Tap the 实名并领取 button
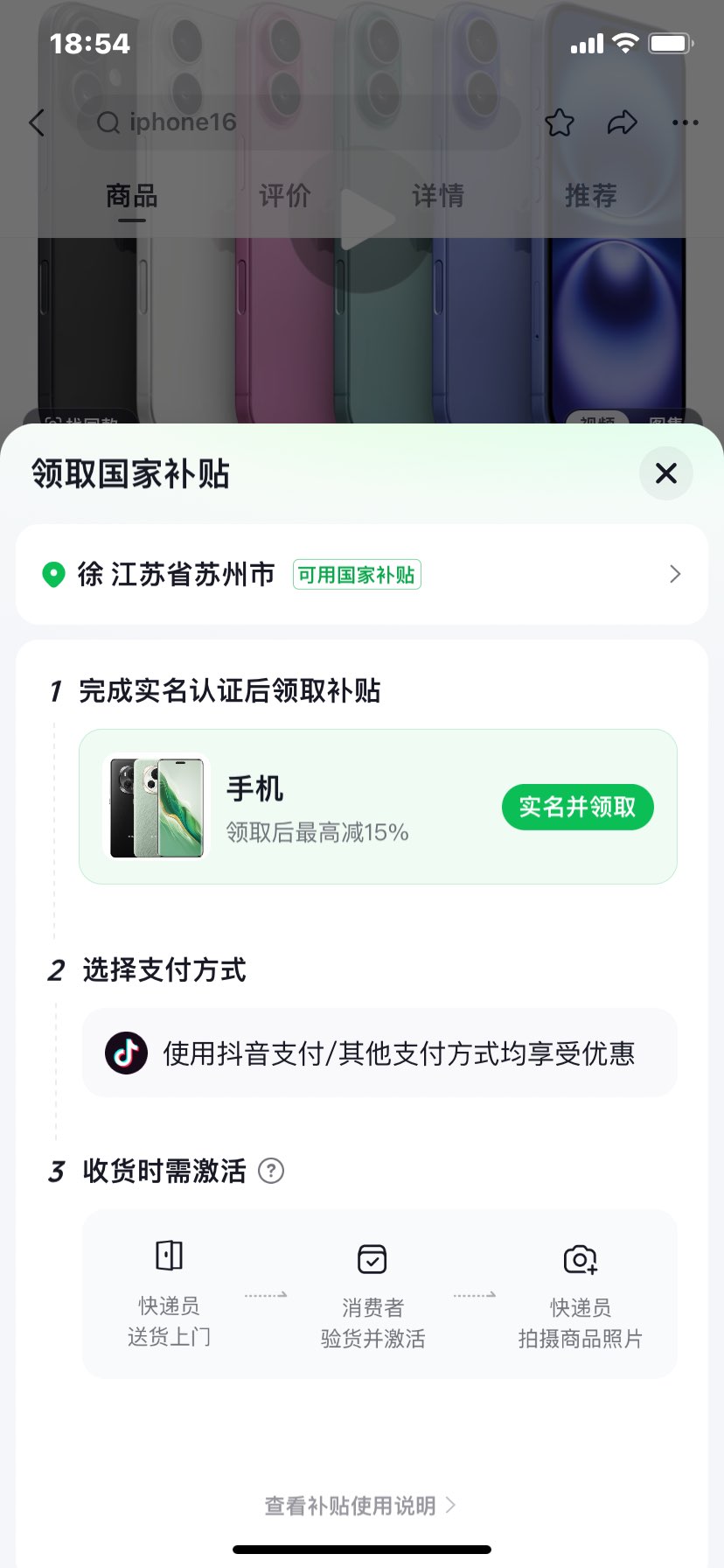 [577, 807]
